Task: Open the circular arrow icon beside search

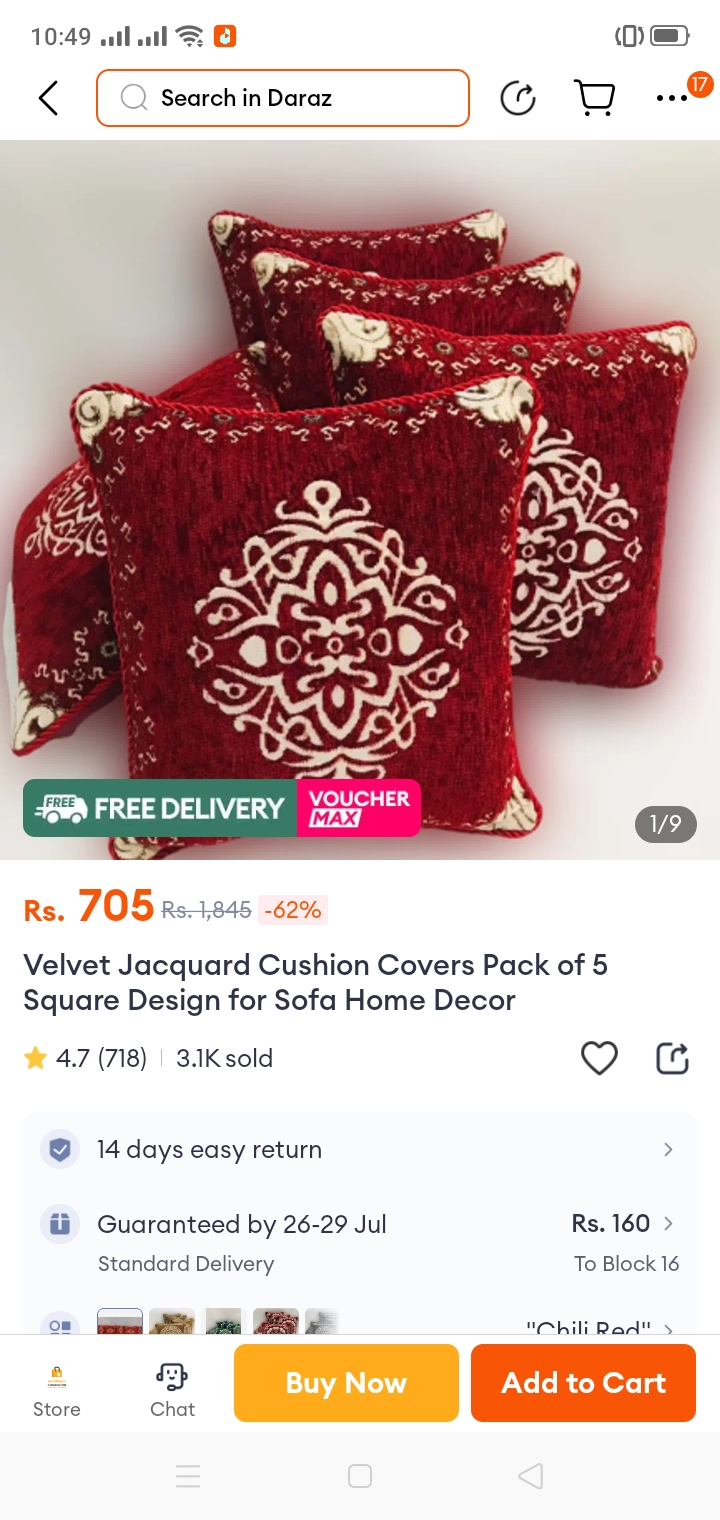Action: click(x=517, y=98)
